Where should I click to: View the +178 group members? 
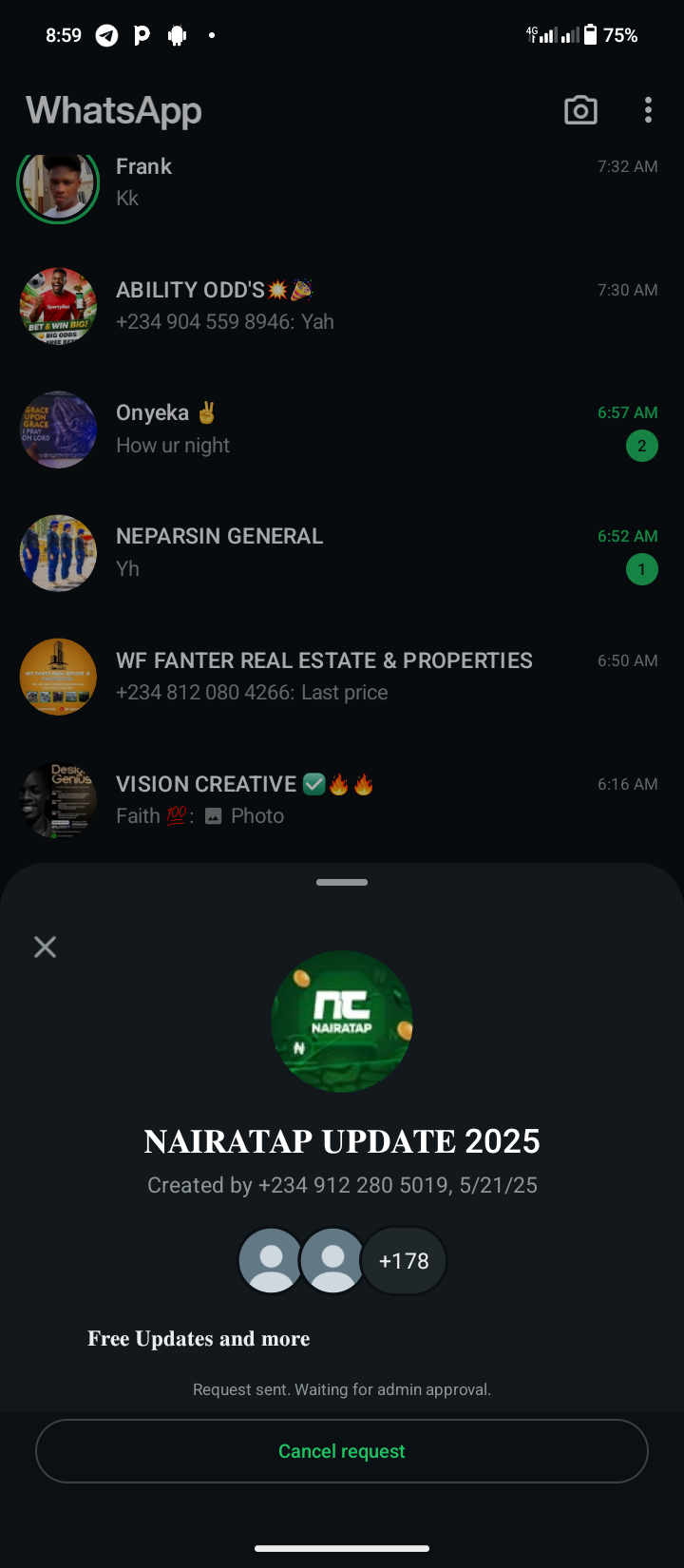pyautogui.click(x=404, y=1261)
